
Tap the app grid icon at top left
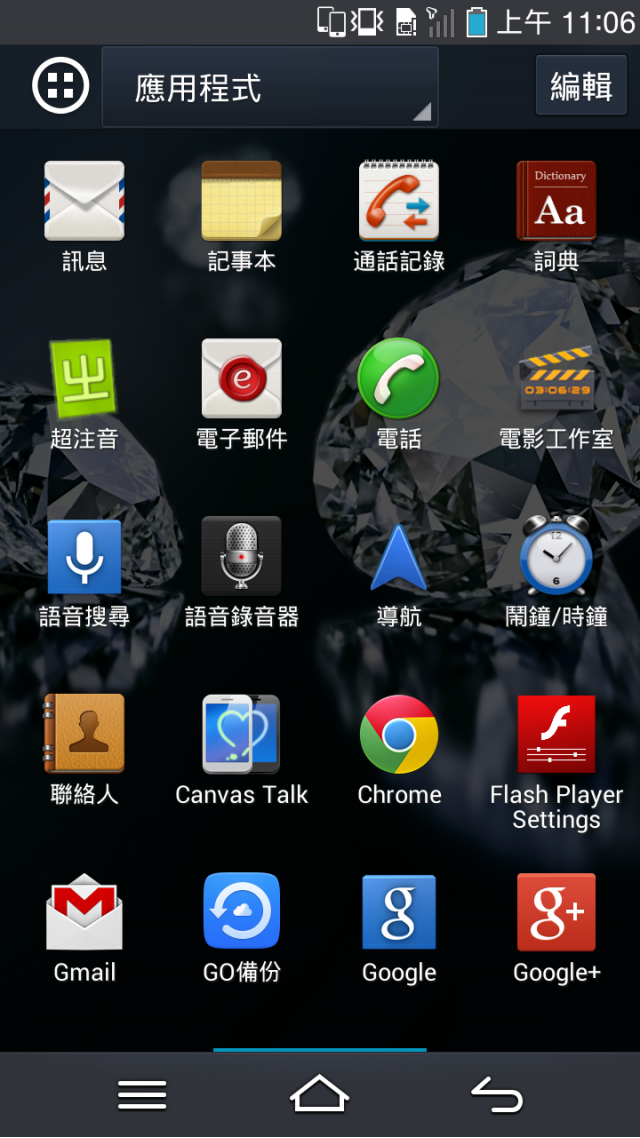(61, 87)
